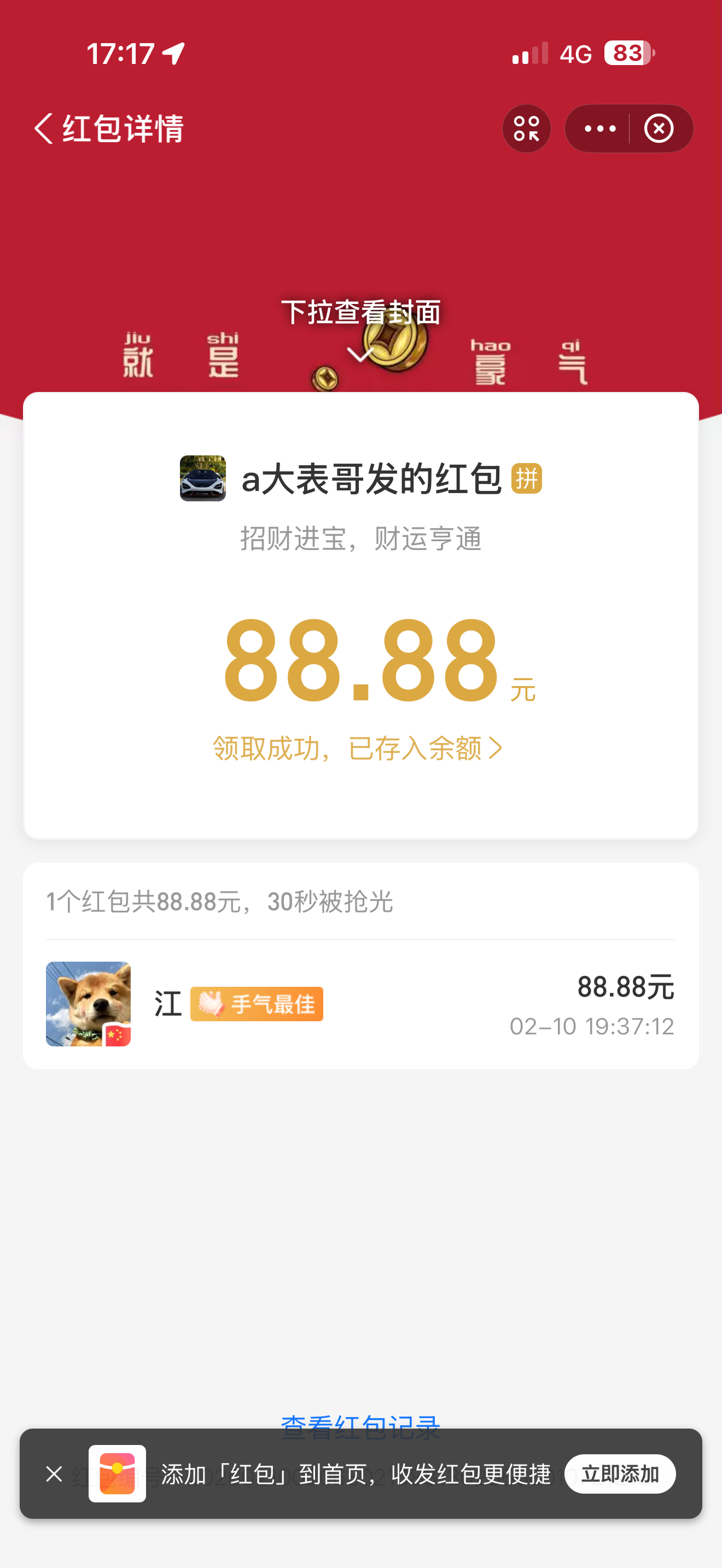This screenshot has height=1568, width=722.
Task: Tap the 手气最佳 clapping-hands badge
Action: [255, 1003]
